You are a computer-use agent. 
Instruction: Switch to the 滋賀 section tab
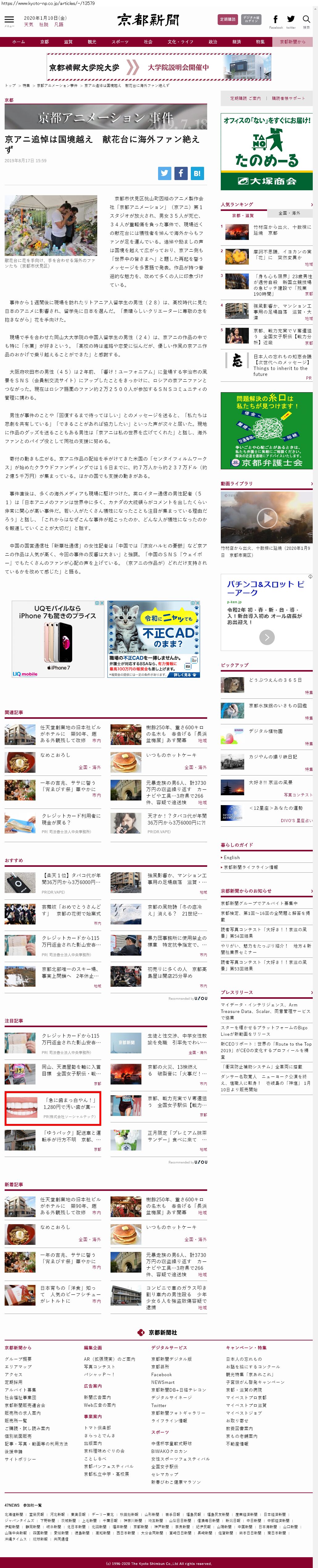pos(68,42)
